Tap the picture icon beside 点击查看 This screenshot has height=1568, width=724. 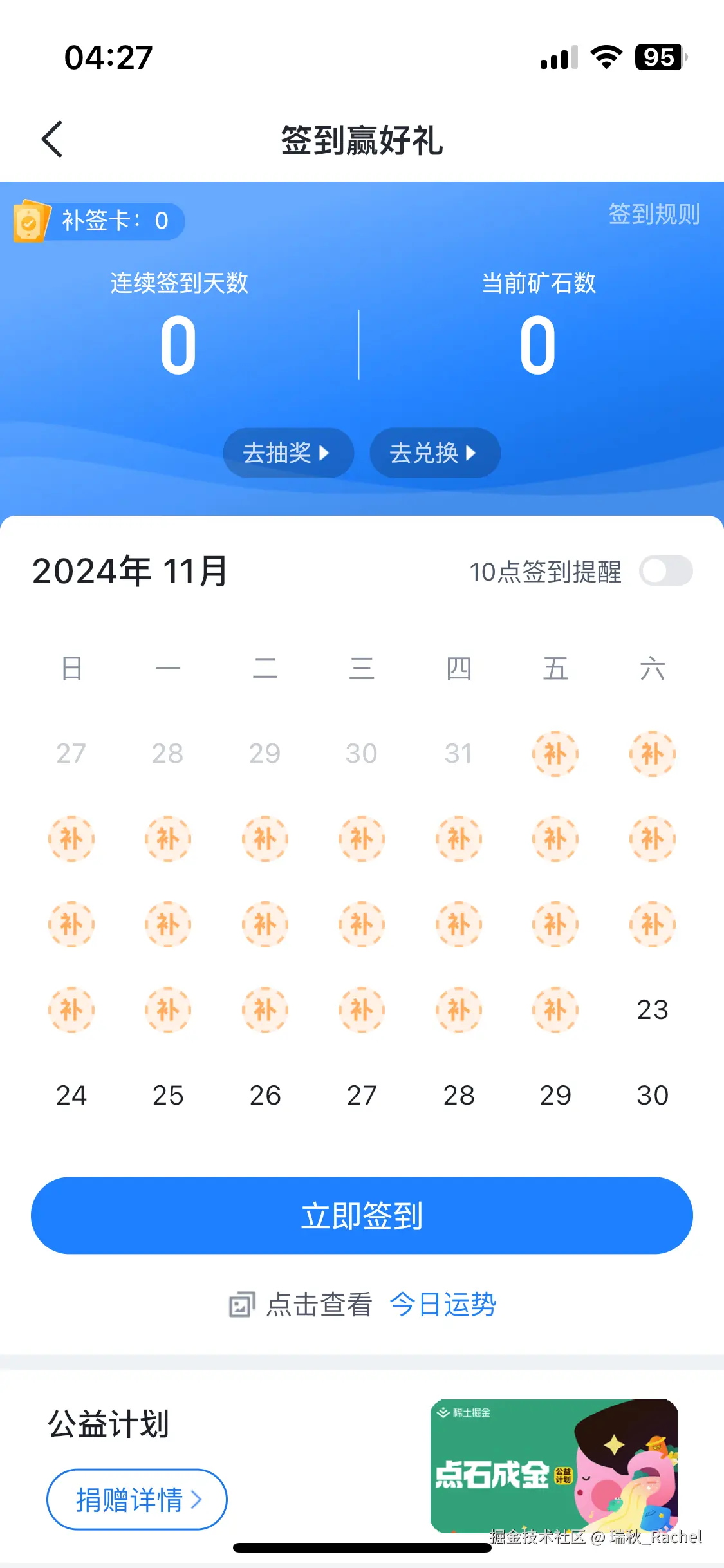click(x=241, y=1304)
